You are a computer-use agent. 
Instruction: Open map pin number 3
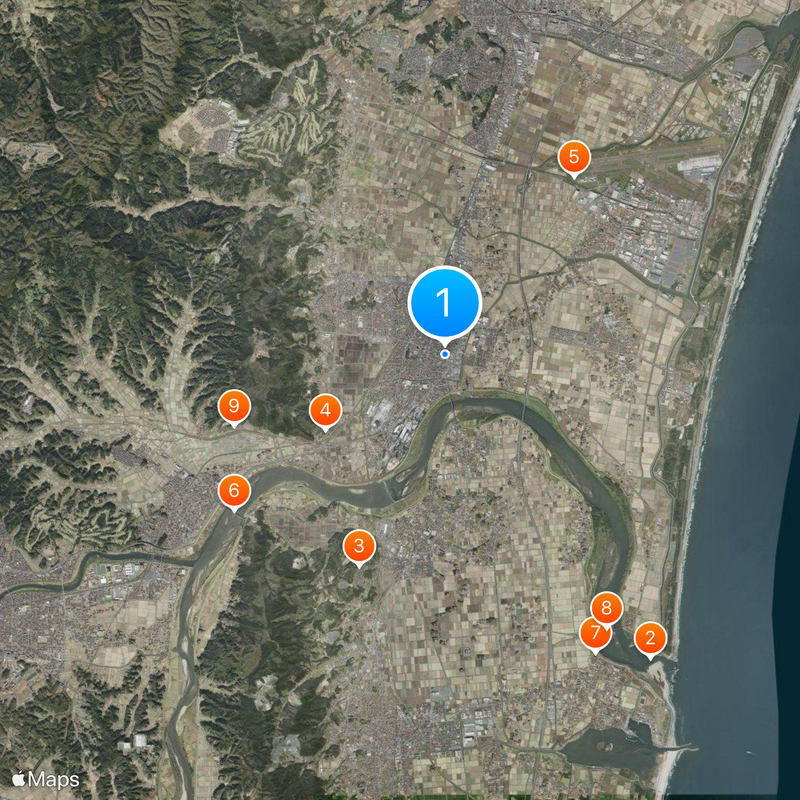pyautogui.click(x=359, y=546)
